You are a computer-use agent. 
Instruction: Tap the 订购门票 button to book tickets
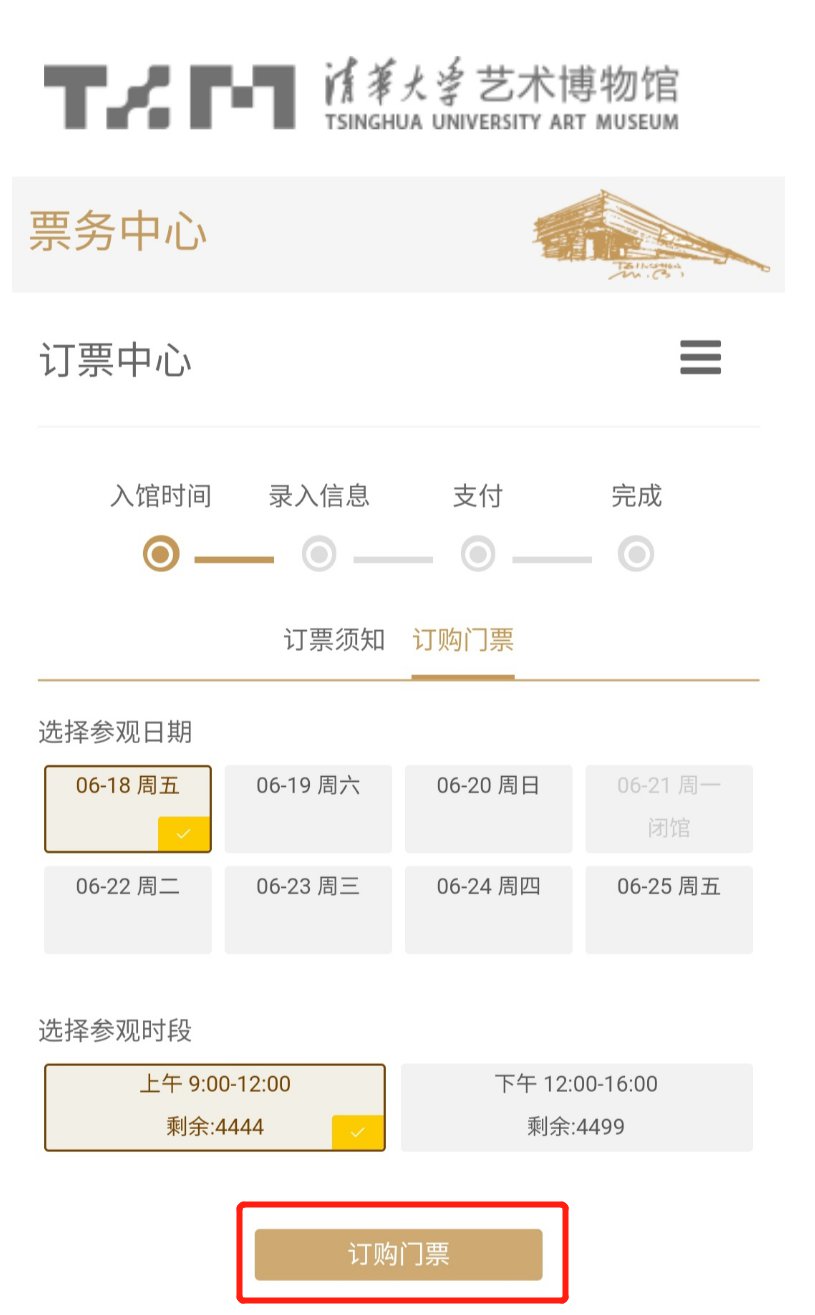(x=398, y=1254)
